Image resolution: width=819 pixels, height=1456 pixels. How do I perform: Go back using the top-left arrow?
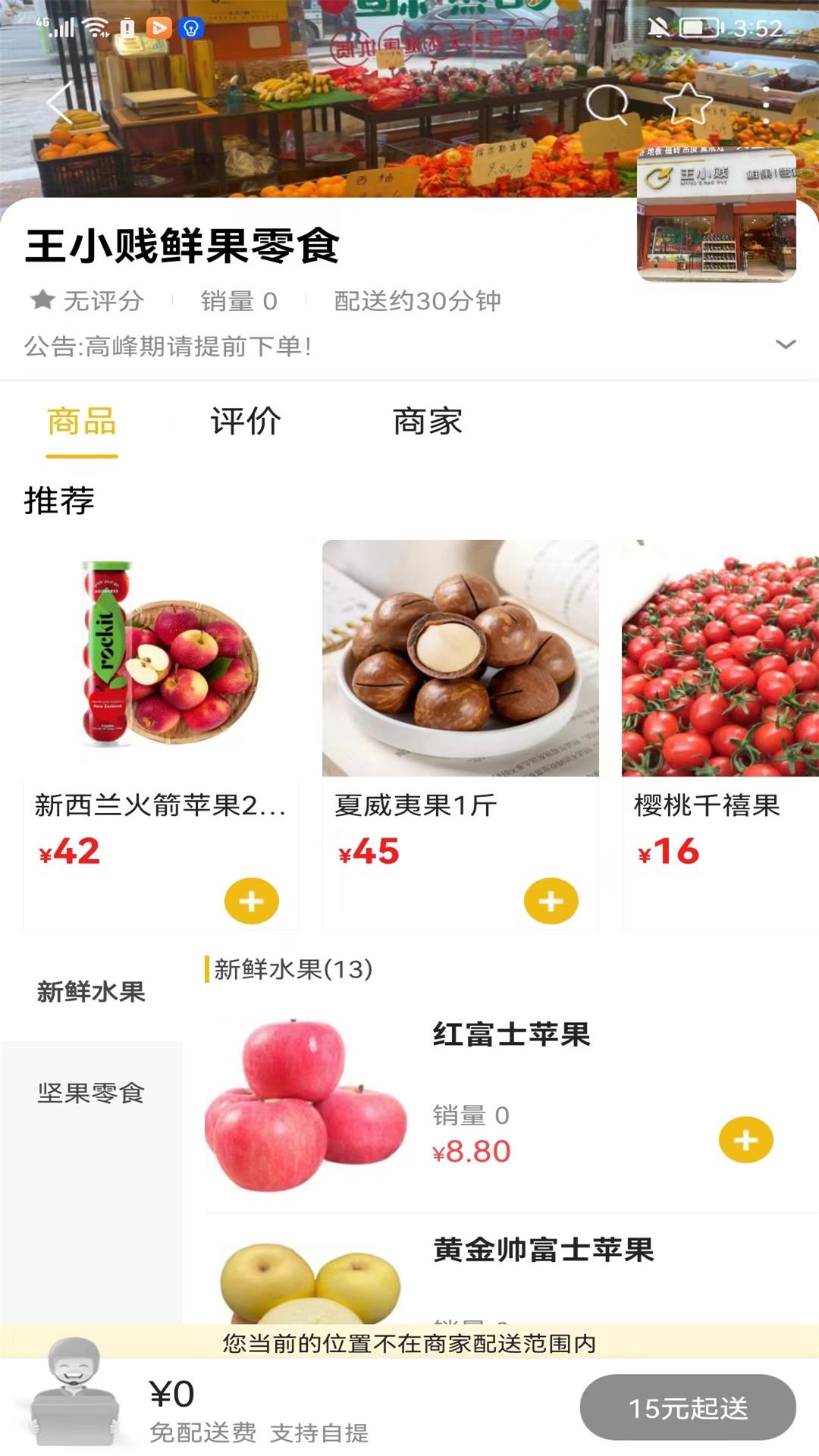[60, 102]
